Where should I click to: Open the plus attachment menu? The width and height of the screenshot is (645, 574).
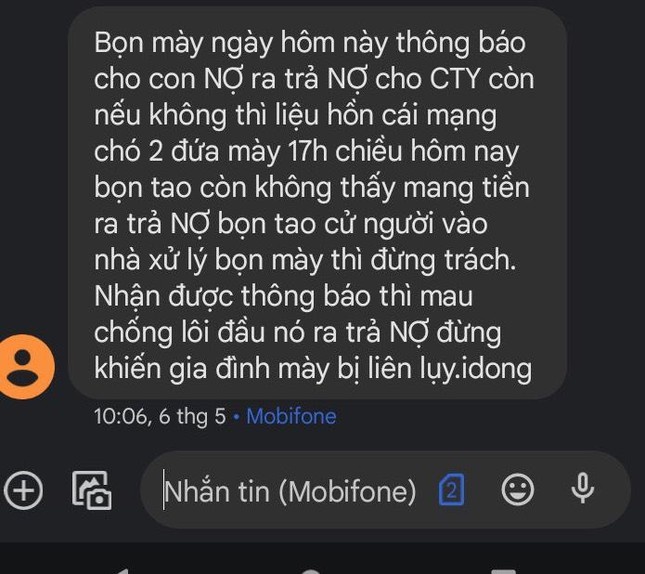click(x=23, y=490)
